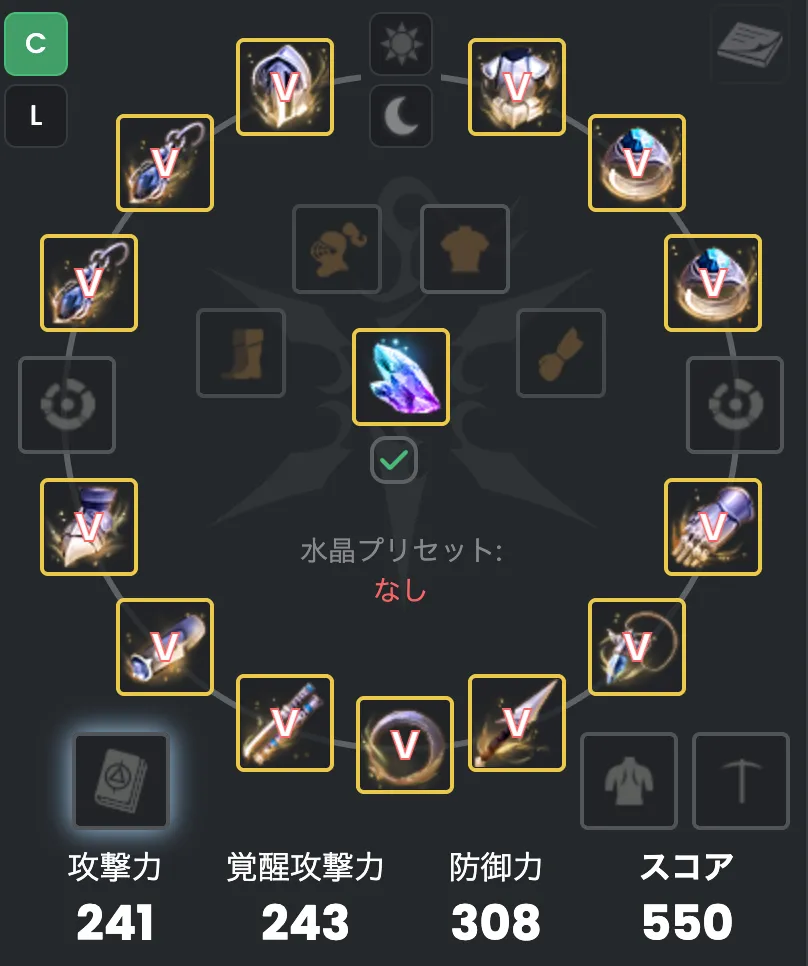The width and height of the screenshot is (808, 966).
Task: Open the equipped gauntlet gloves slot
Action: pyautogui.click(x=713, y=526)
